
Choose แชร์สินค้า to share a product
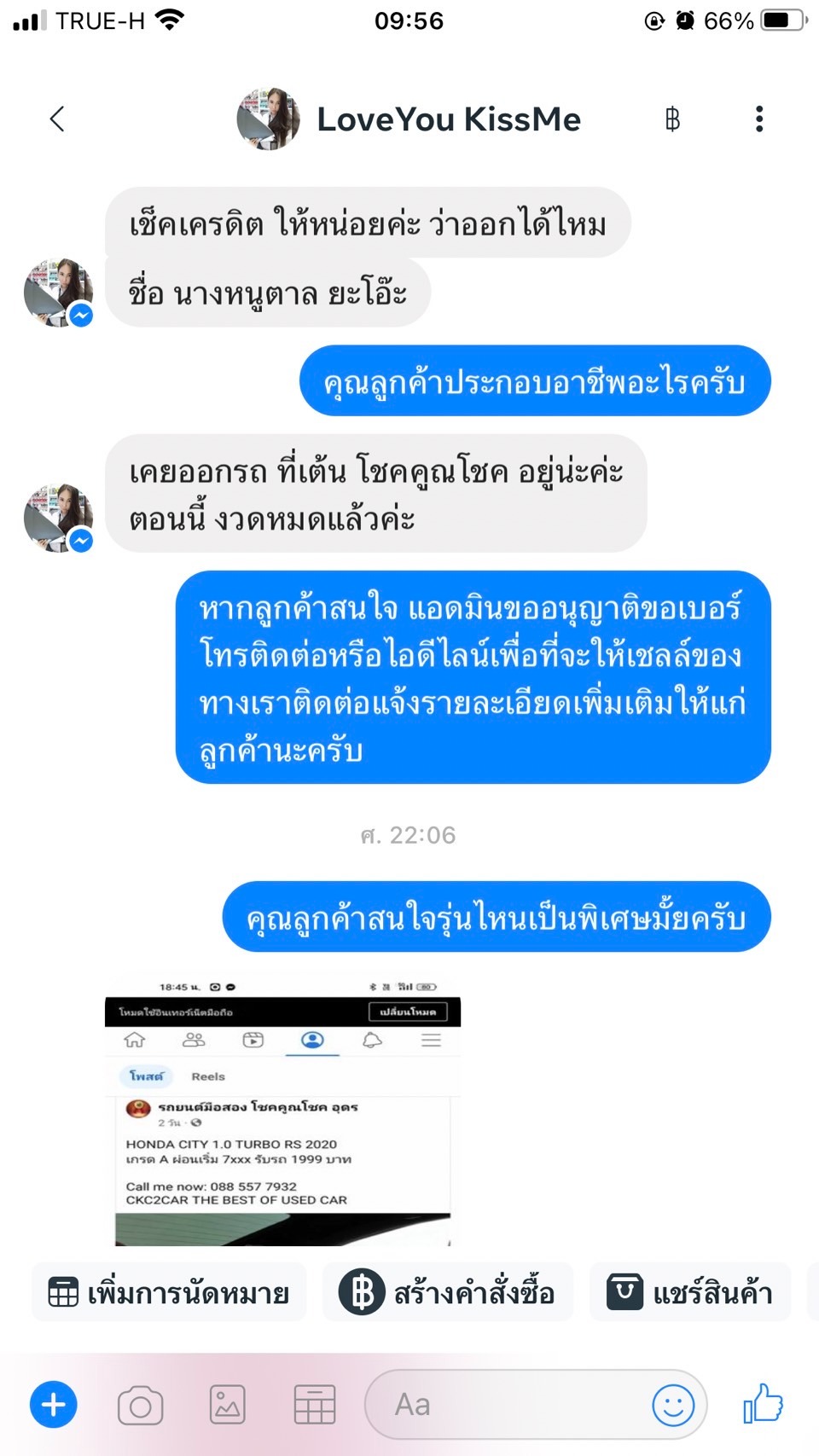690,1292
